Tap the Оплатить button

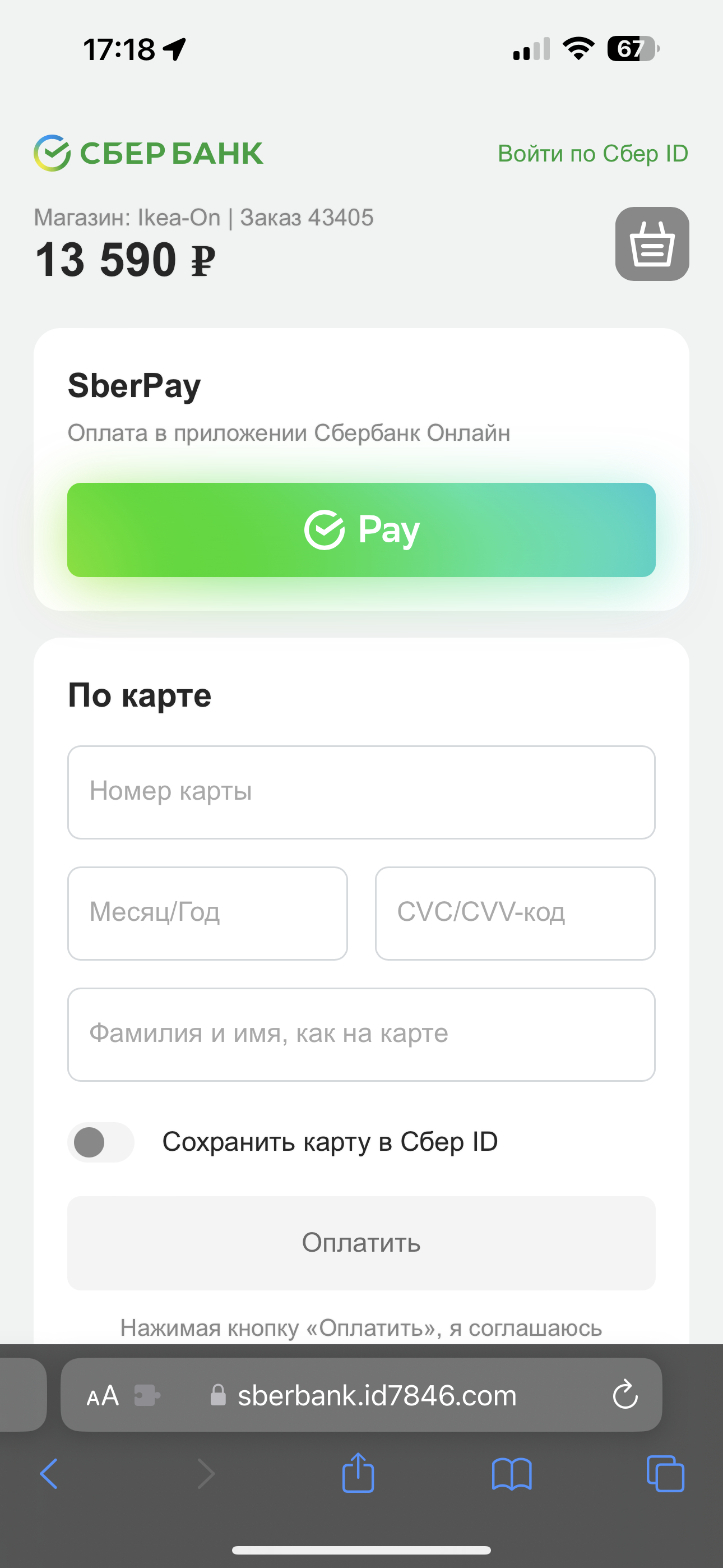(x=361, y=1243)
